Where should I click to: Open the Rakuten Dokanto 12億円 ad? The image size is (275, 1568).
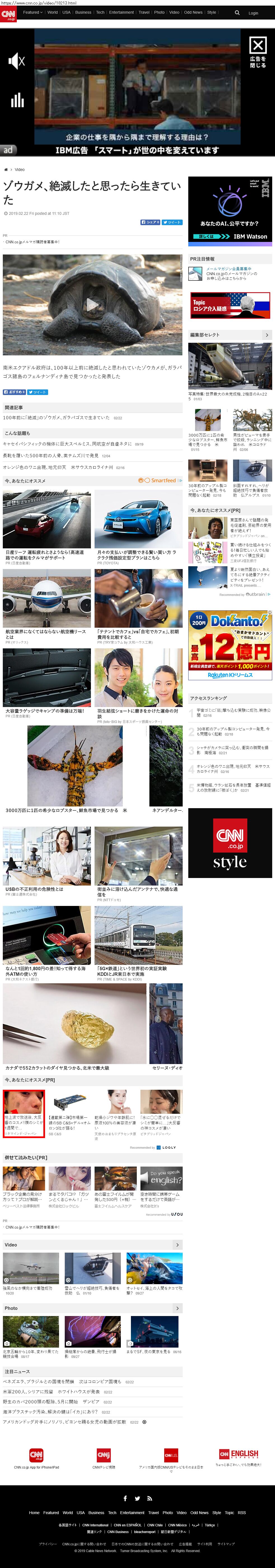click(230, 646)
